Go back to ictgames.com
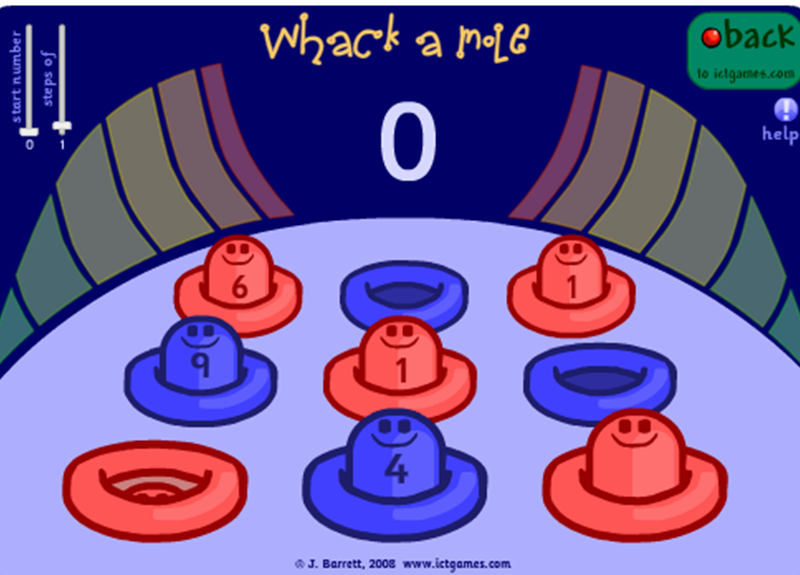 click(741, 51)
